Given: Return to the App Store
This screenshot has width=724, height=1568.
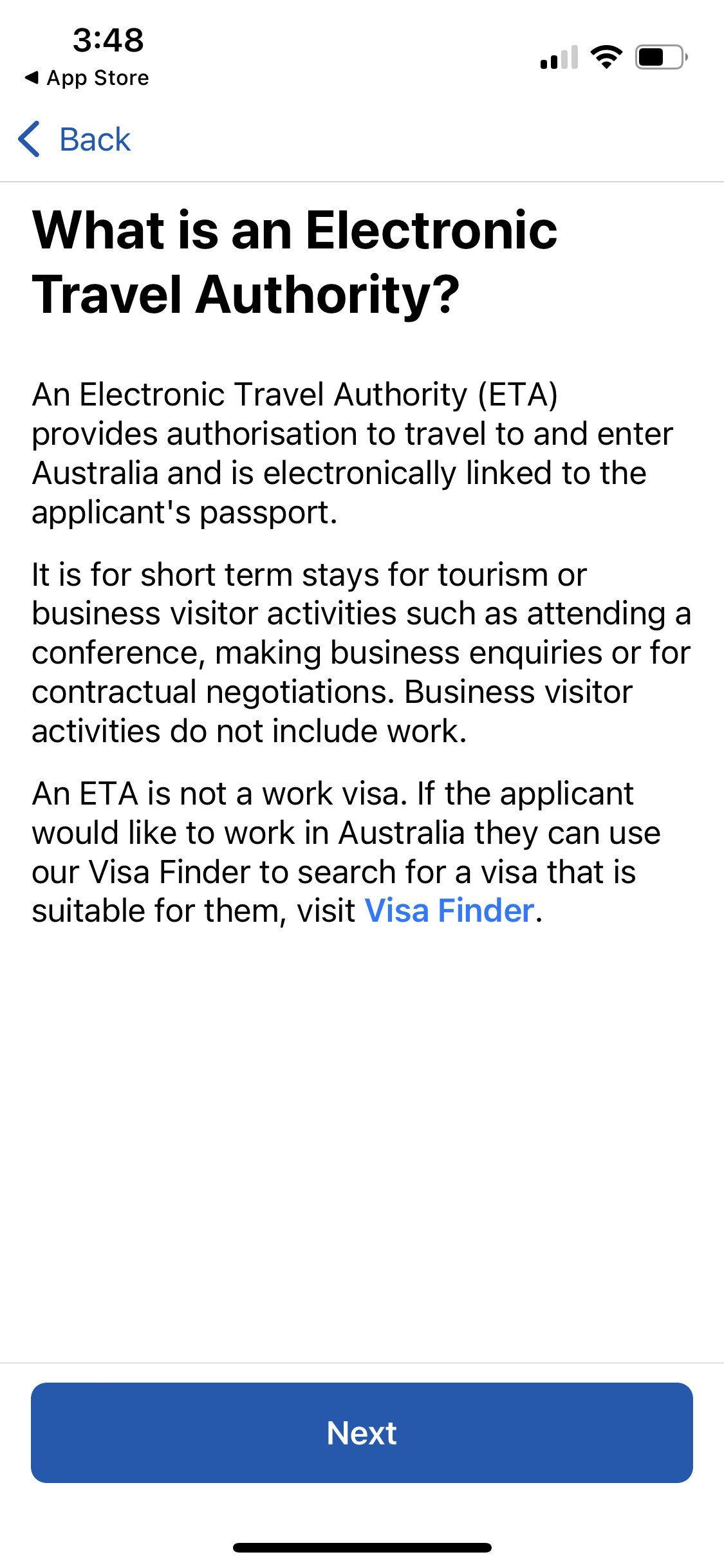Looking at the screenshot, I should point(87,78).
